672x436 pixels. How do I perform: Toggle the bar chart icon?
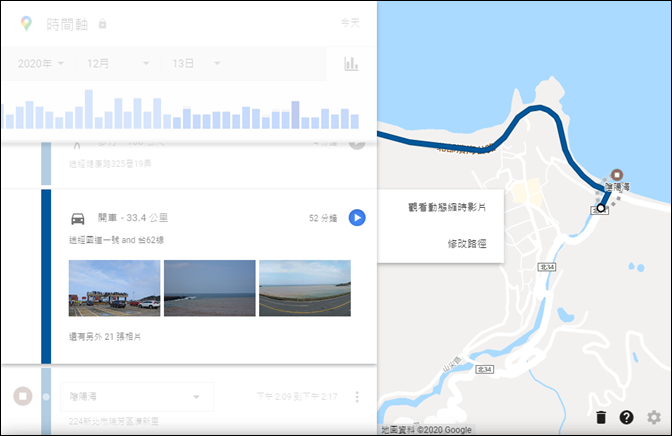tap(351, 64)
